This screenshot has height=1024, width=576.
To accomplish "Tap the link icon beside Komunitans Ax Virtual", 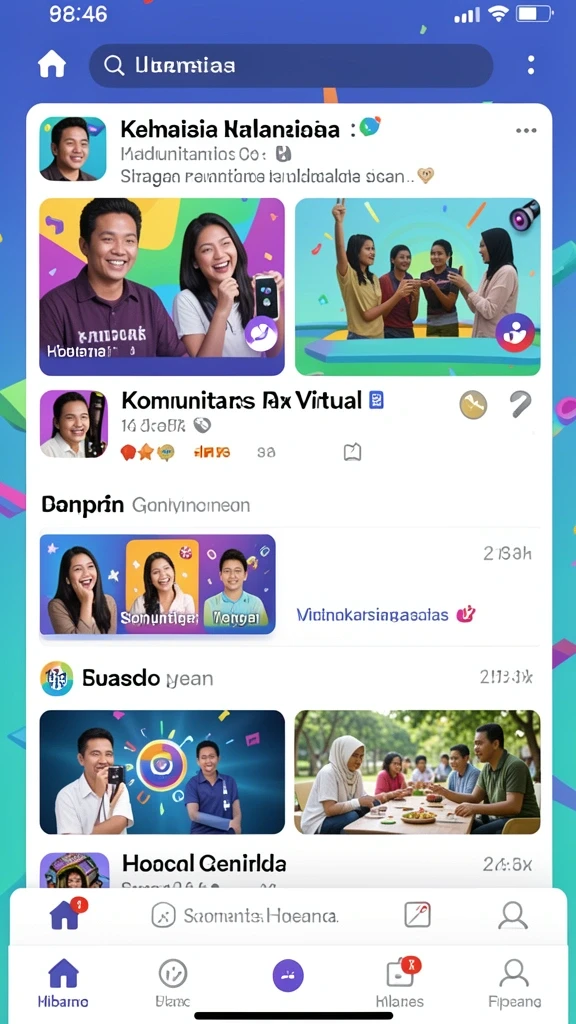I will (x=520, y=405).
